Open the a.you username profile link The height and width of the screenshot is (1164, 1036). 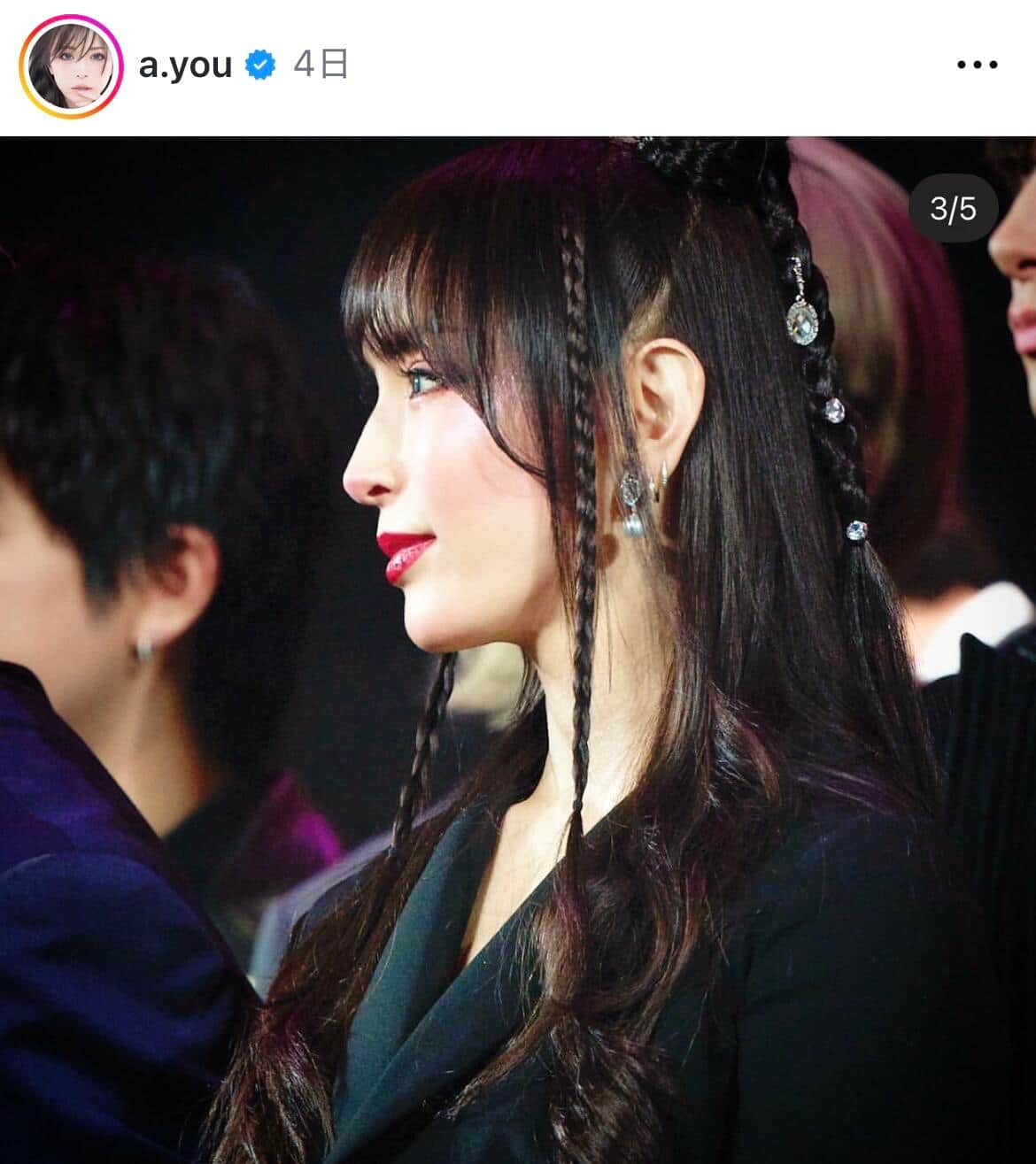point(184,65)
